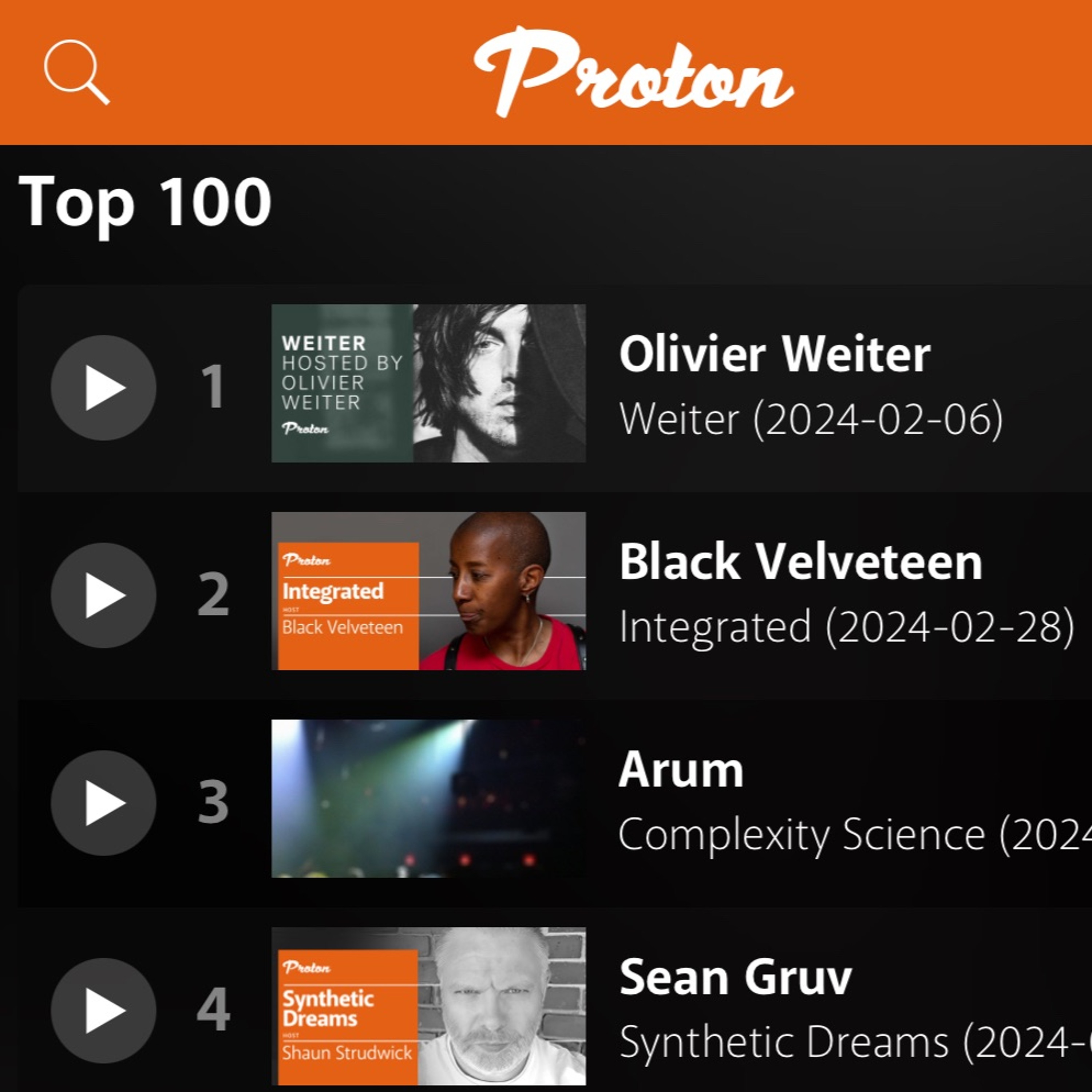Open the Weiter show cover artwork
Screen dimensions: 1092x1092
click(428, 383)
